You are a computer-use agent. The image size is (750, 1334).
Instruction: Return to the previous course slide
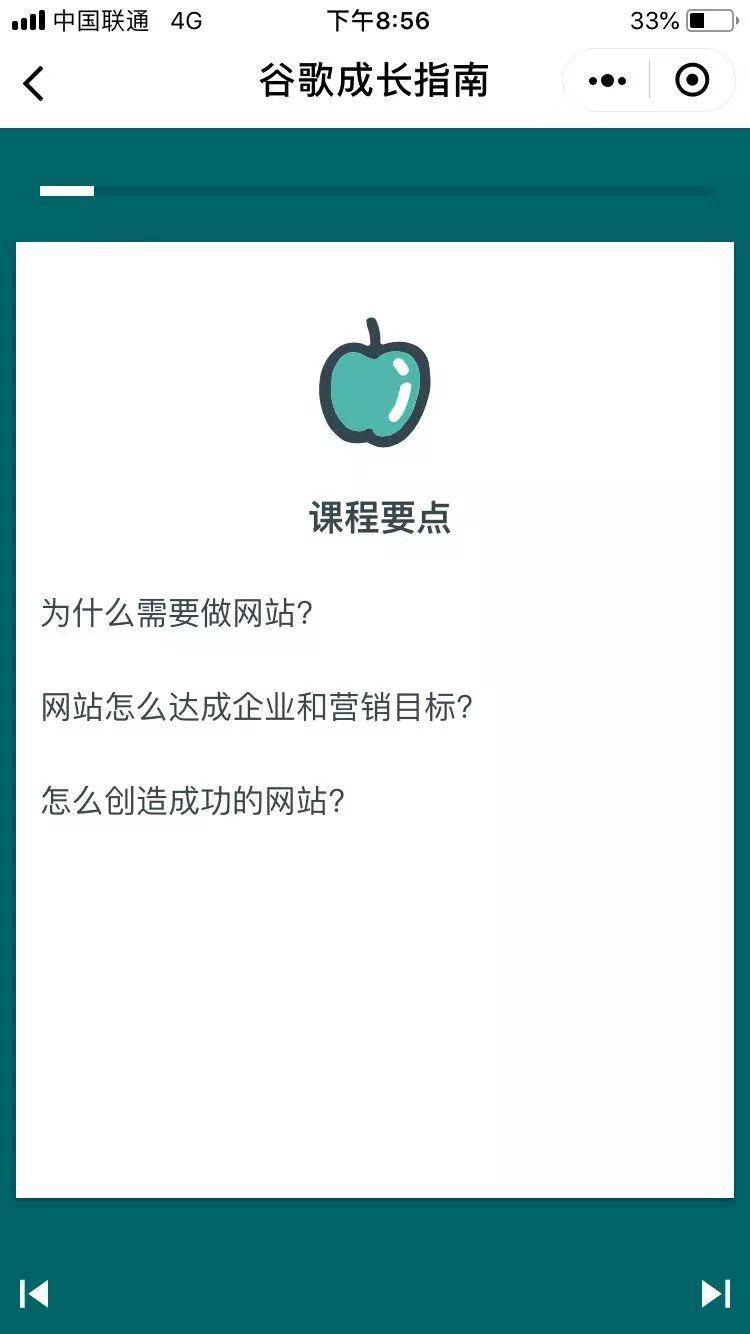coord(34,1293)
